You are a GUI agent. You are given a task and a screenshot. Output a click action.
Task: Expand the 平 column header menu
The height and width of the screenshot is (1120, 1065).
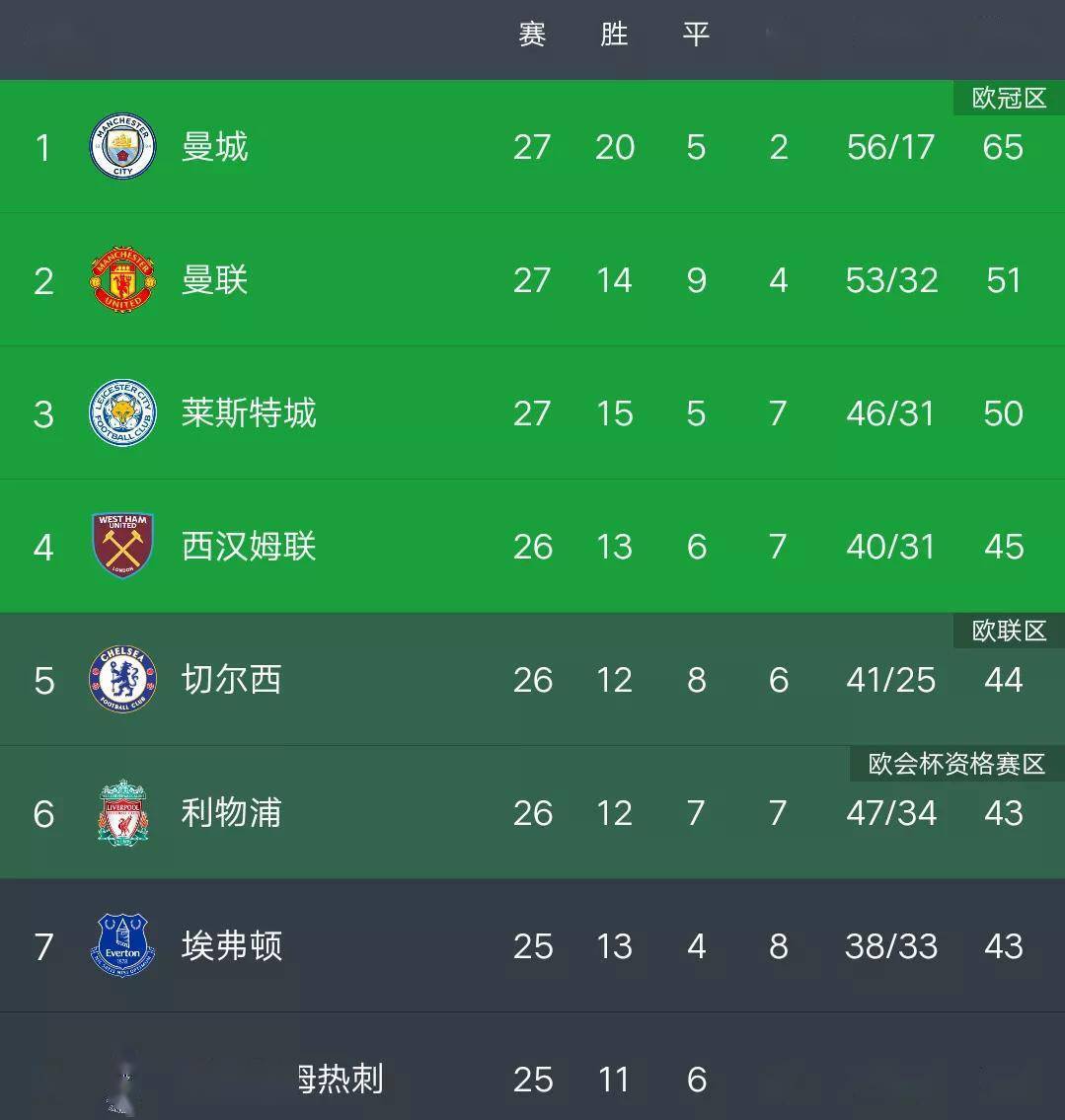[696, 35]
